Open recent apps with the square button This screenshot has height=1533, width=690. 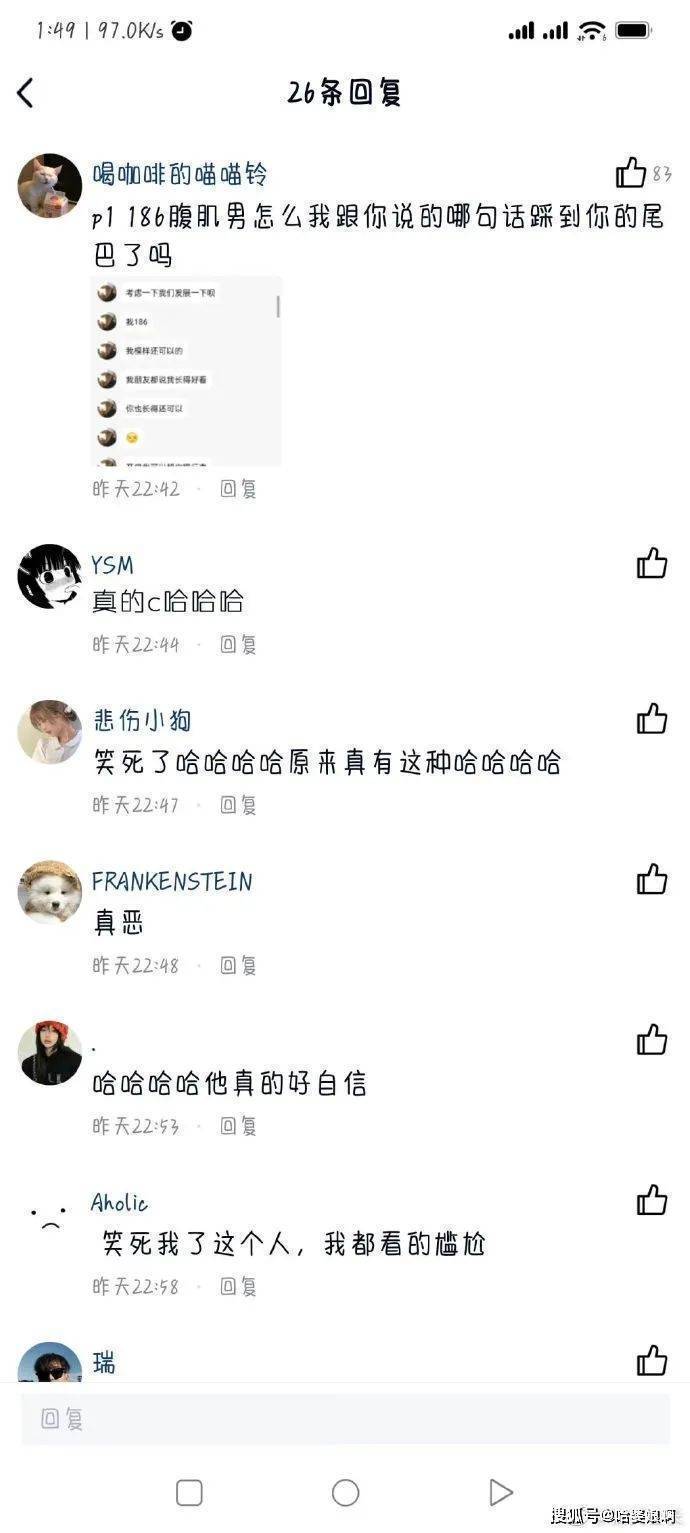(189, 1493)
